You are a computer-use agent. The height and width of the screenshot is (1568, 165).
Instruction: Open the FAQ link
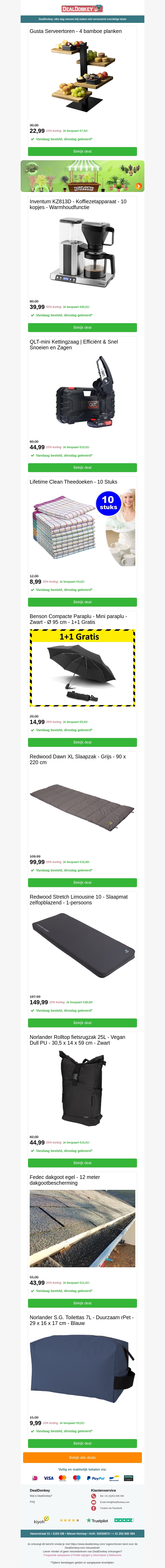coord(32,1502)
